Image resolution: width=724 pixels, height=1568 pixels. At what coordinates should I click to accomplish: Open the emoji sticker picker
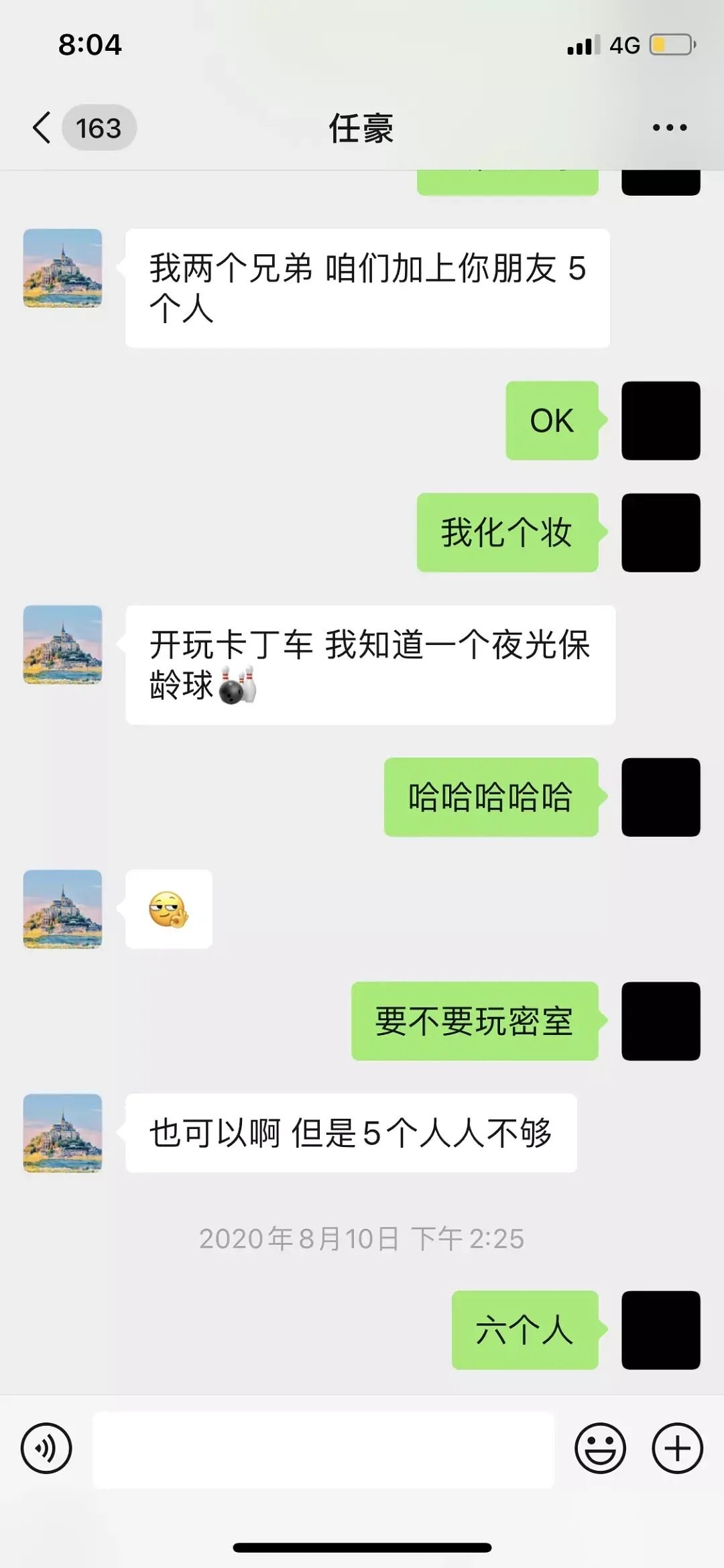[600, 1447]
